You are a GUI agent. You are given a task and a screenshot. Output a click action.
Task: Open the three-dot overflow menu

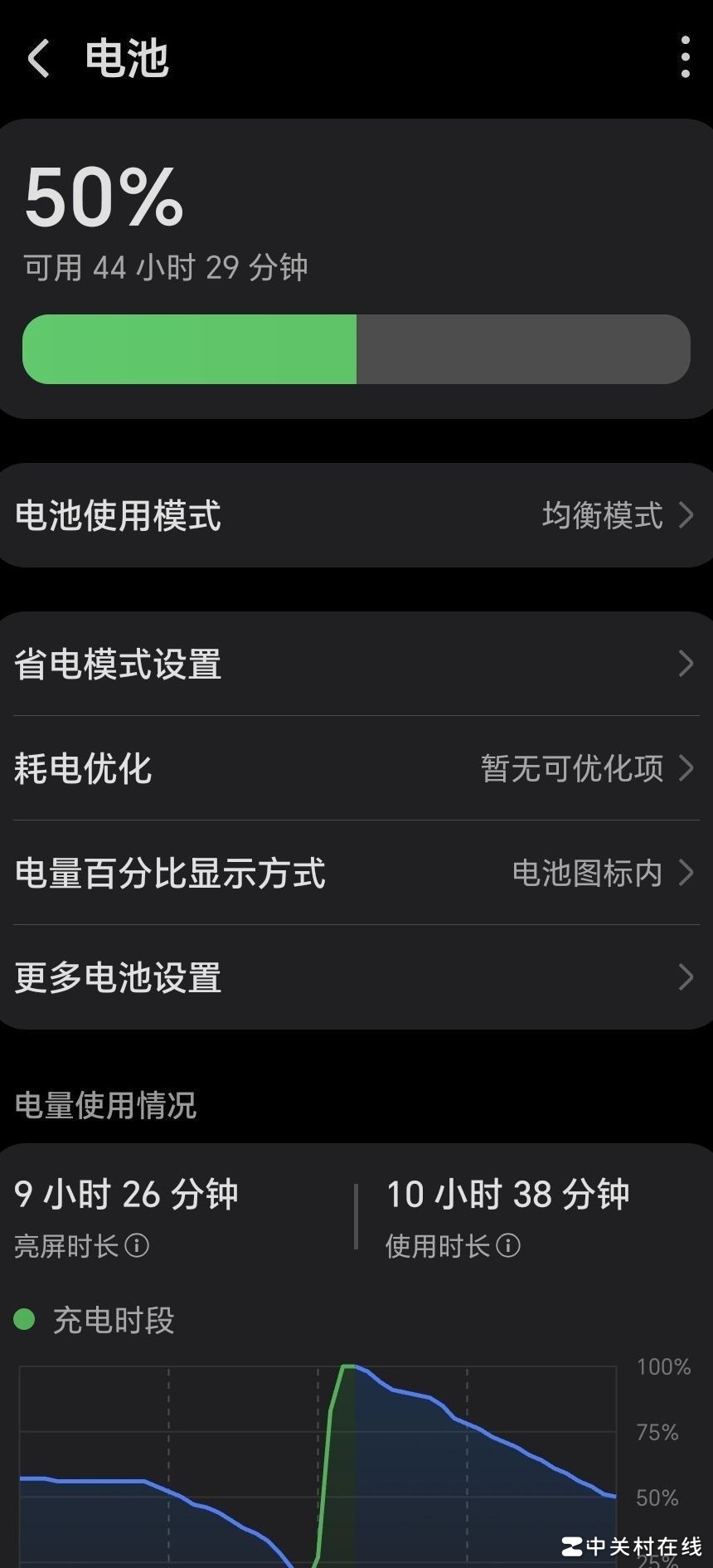685,57
